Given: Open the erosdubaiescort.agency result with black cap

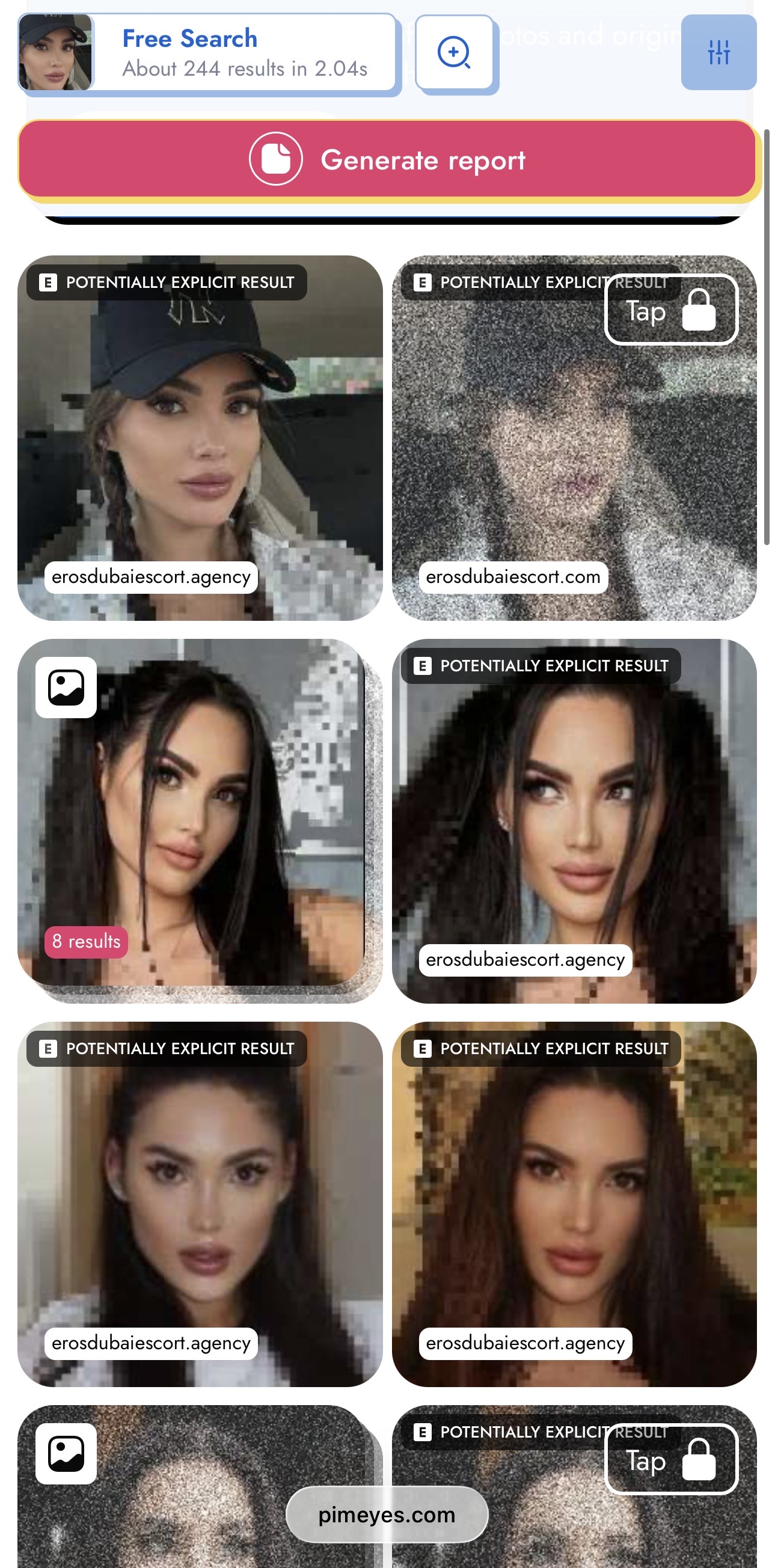Looking at the screenshot, I should pos(200,438).
